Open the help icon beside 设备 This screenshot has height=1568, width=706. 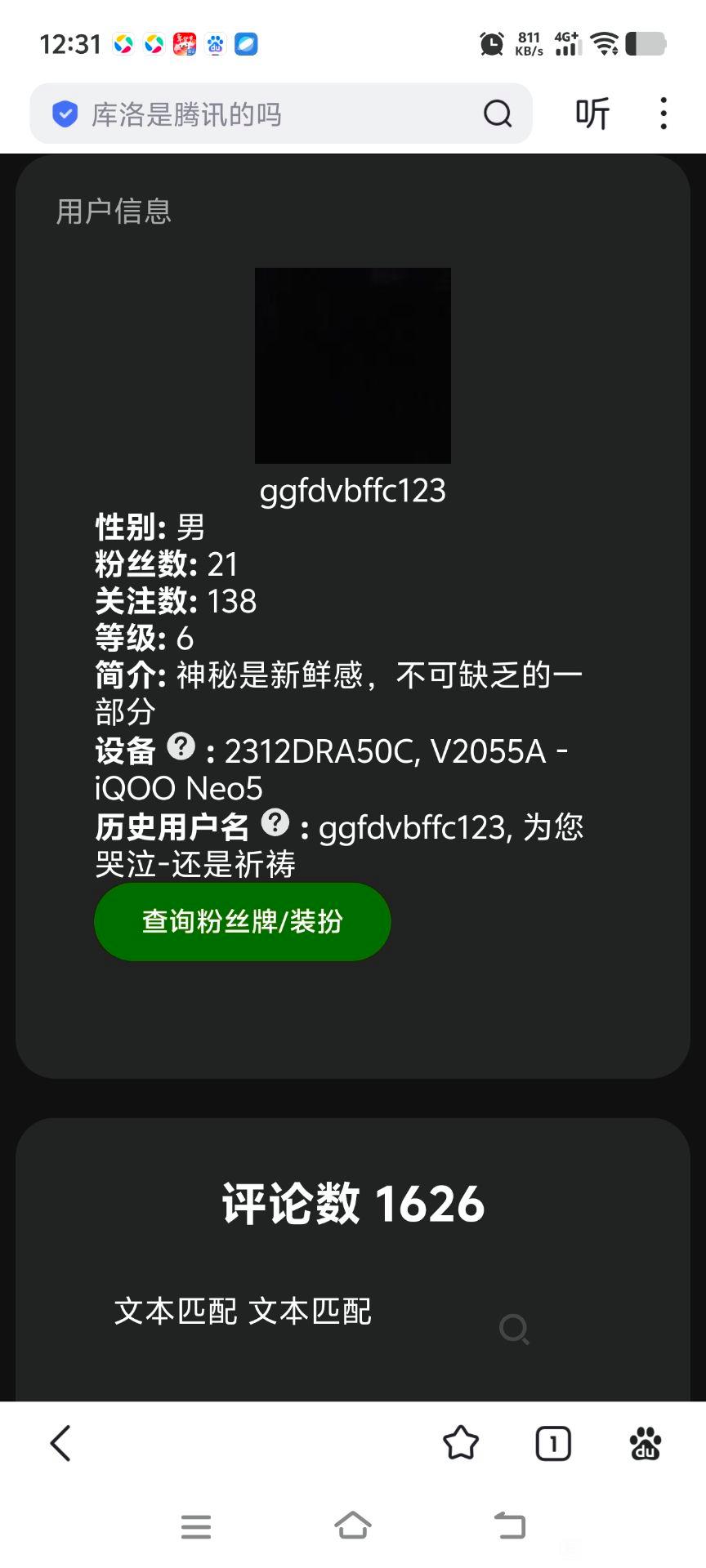point(181,746)
